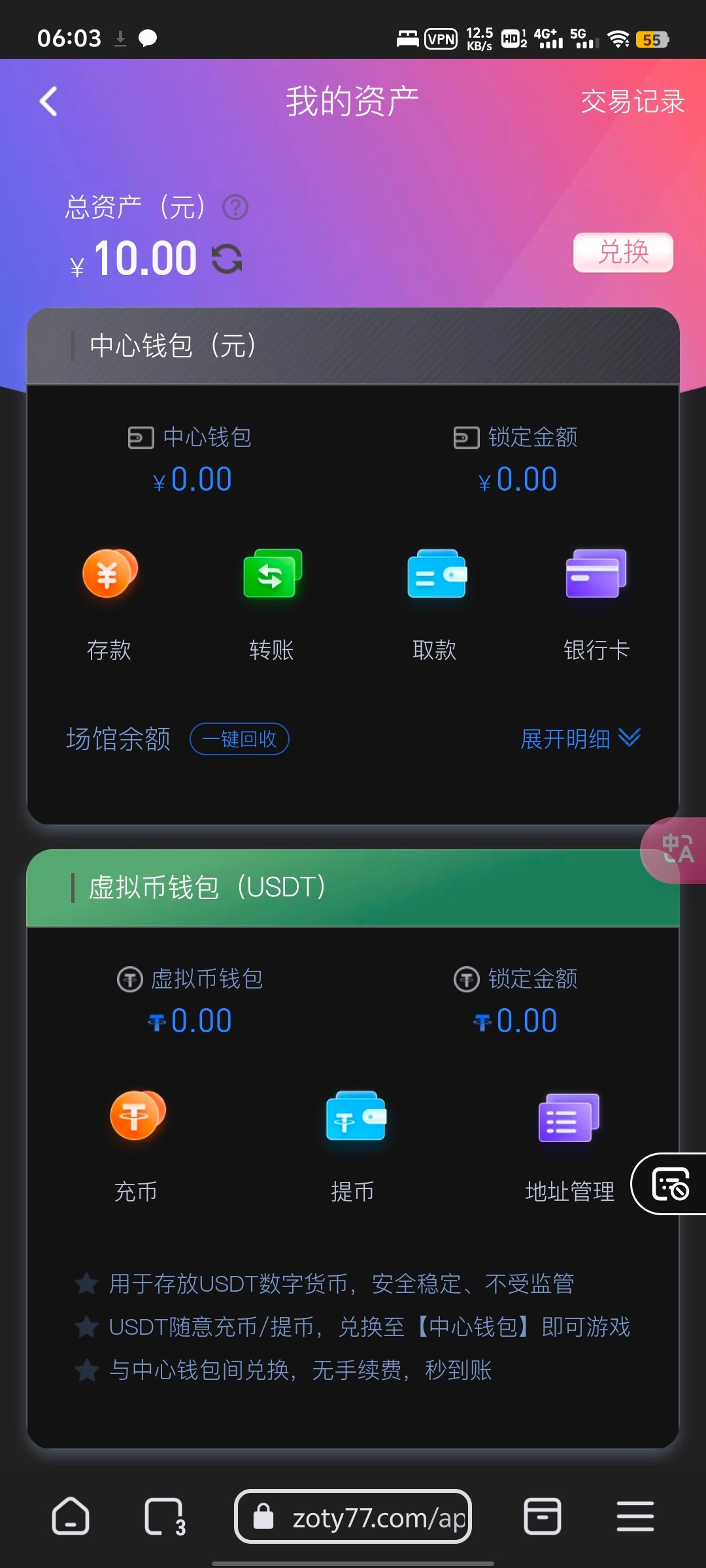The height and width of the screenshot is (1568, 706).
Task: Open the browser hamburger menu
Action: tap(635, 1516)
